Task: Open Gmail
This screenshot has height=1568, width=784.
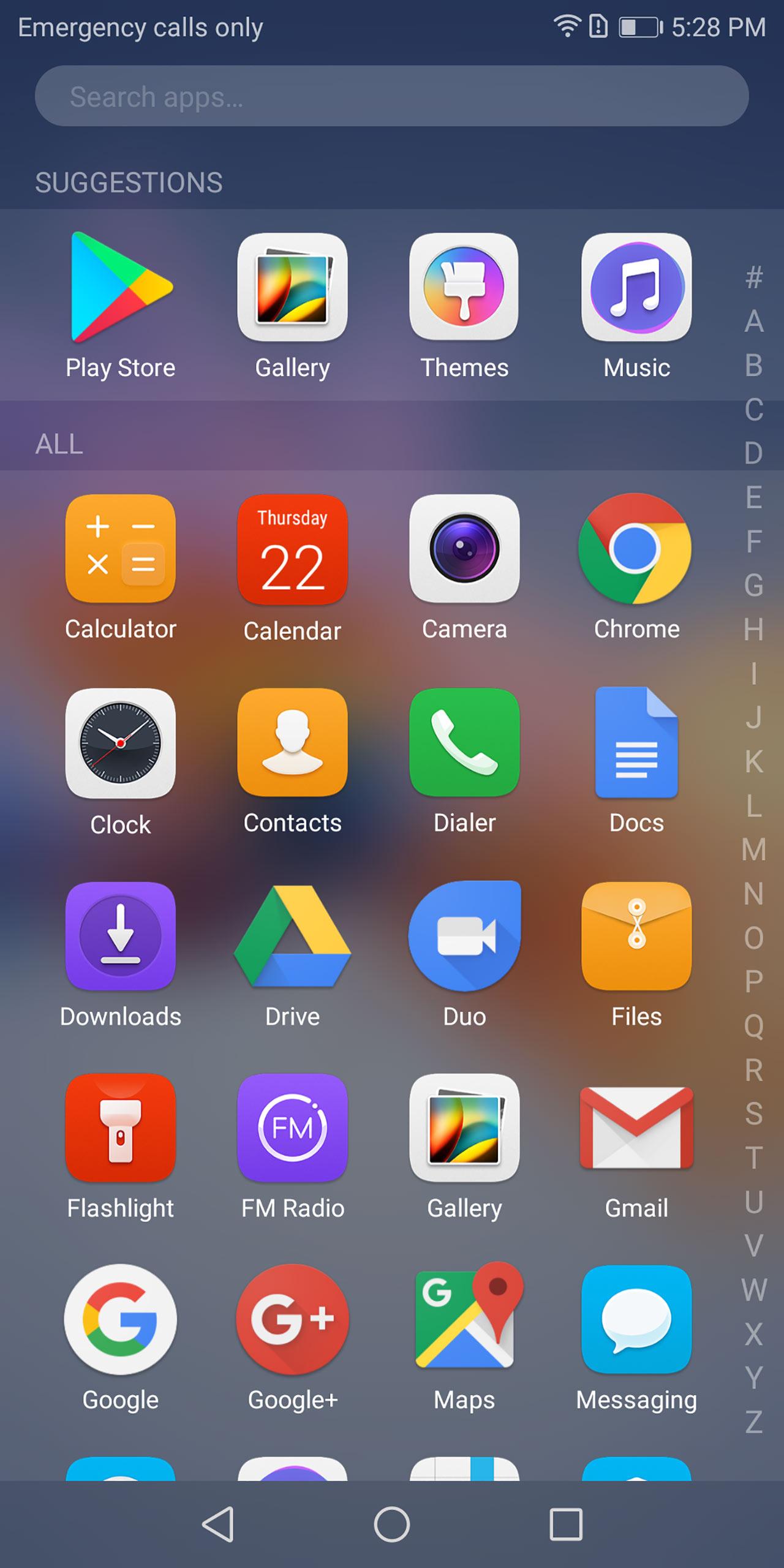Action: [636, 1128]
